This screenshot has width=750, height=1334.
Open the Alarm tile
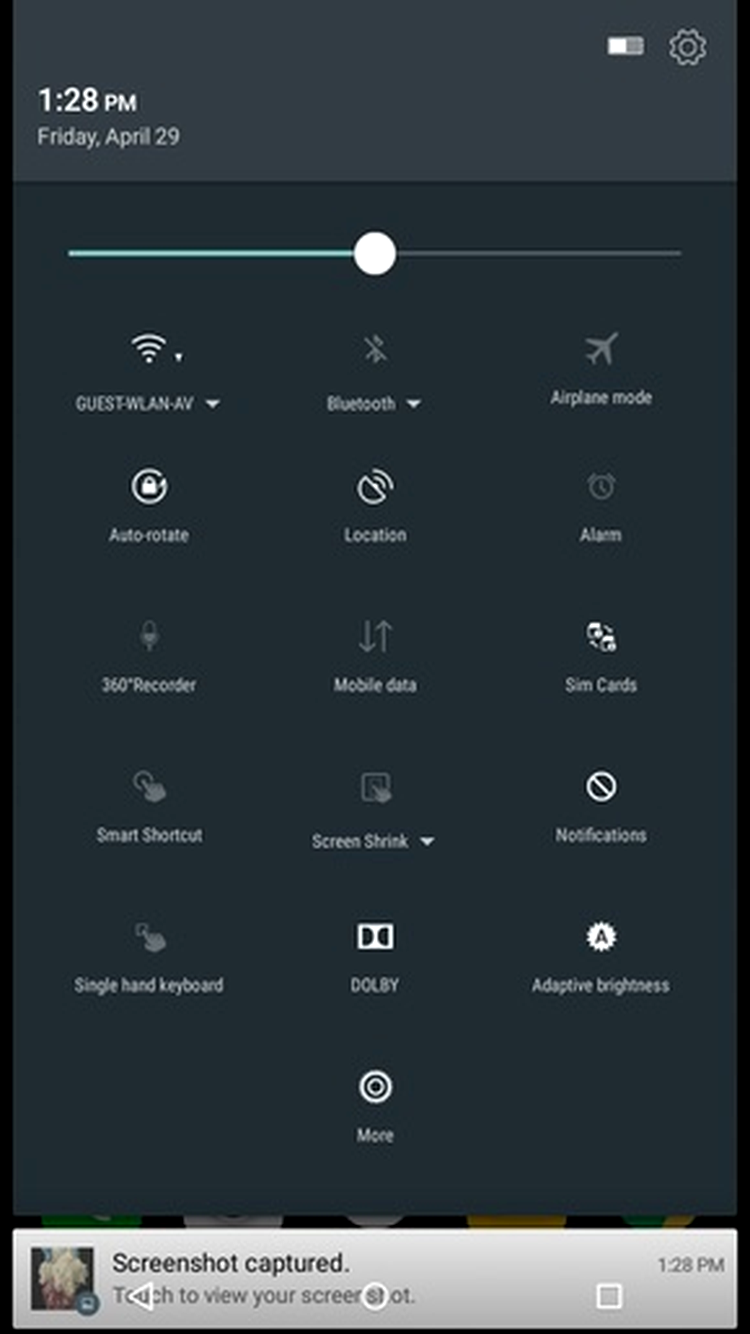[601, 488]
